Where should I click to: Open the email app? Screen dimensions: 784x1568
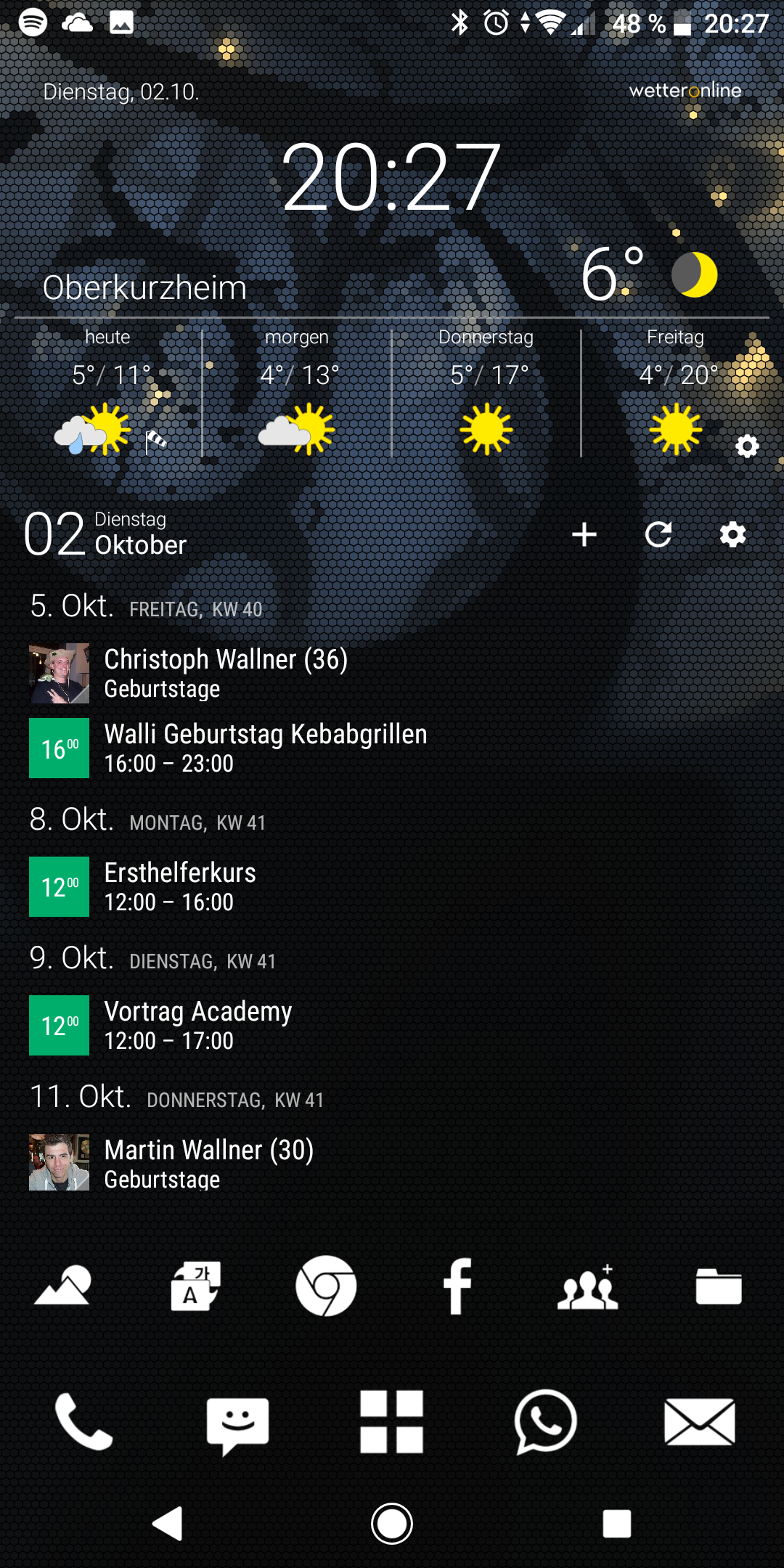(700, 1421)
